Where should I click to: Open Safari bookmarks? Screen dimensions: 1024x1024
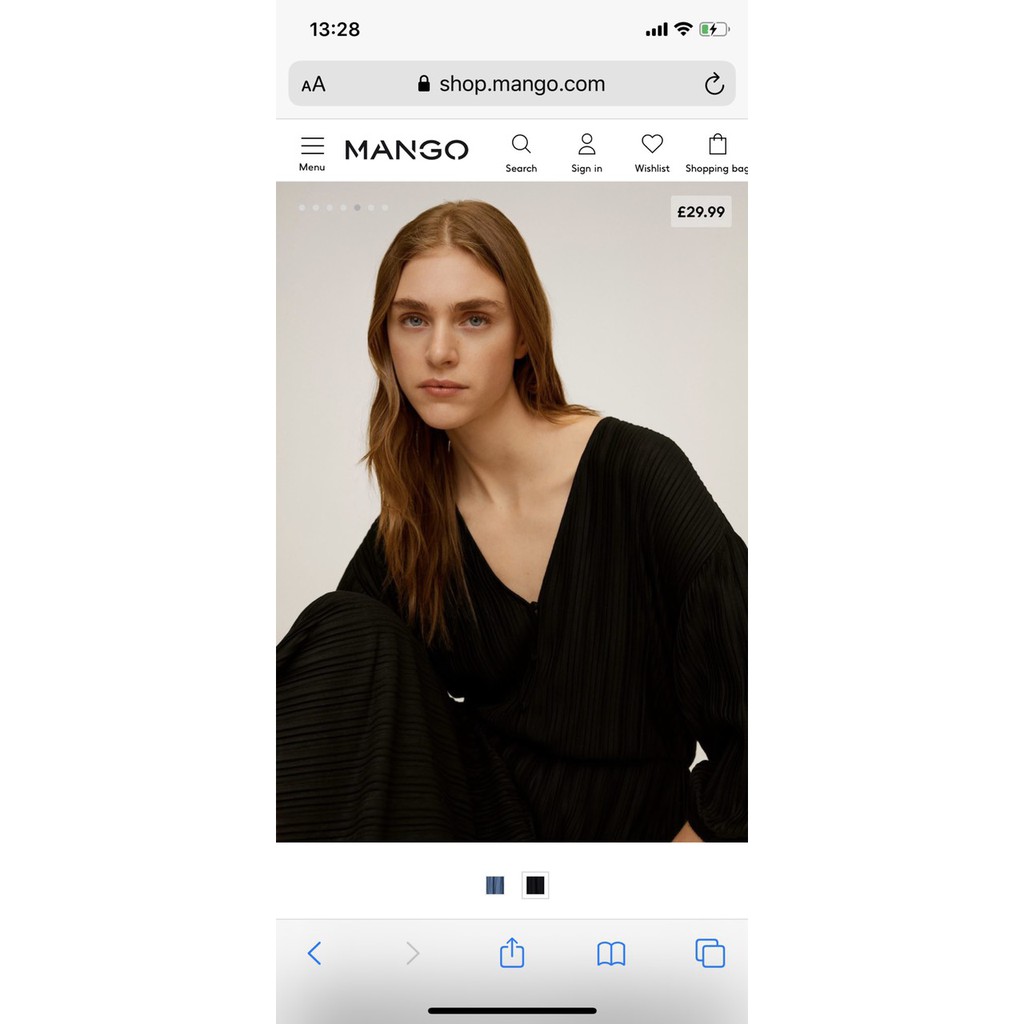(611, 953)
